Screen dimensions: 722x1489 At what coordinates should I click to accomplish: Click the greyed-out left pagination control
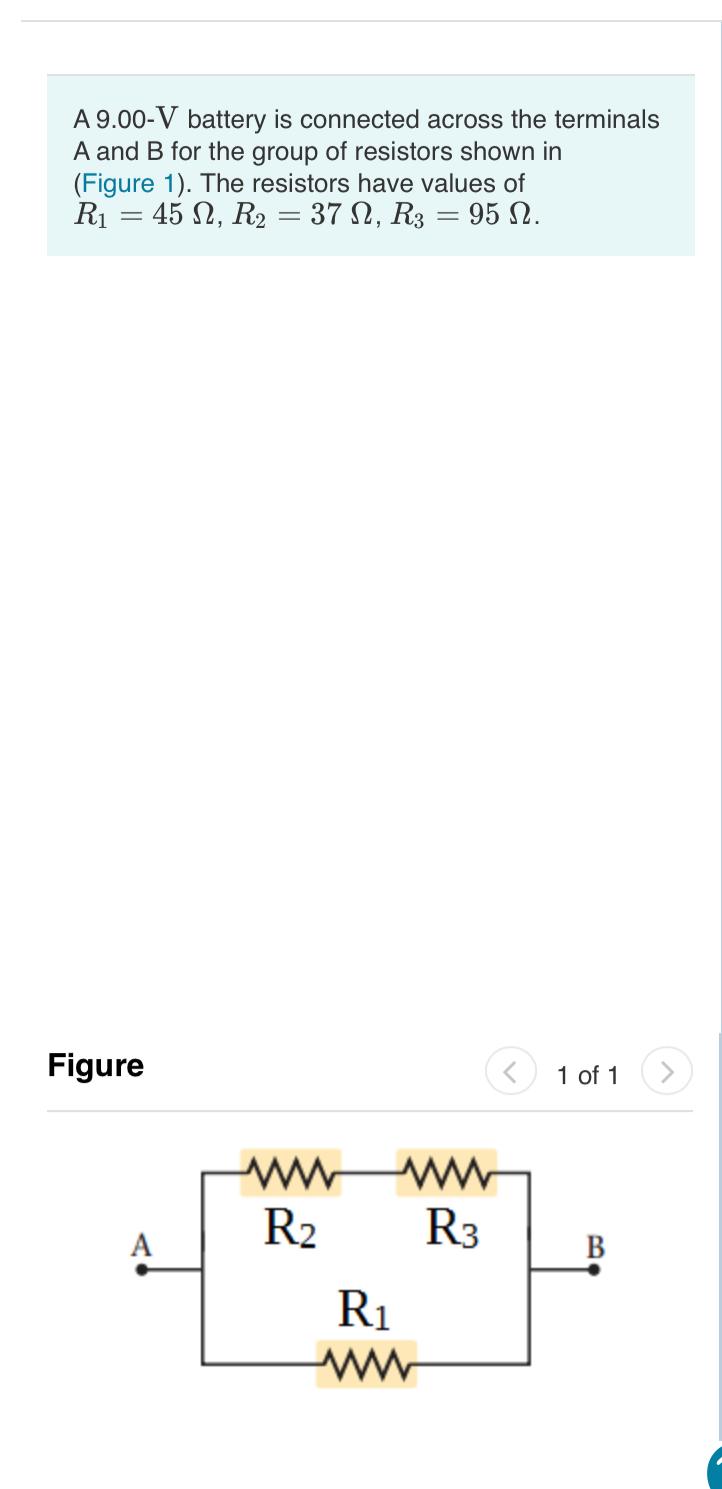coord(511,1073)
